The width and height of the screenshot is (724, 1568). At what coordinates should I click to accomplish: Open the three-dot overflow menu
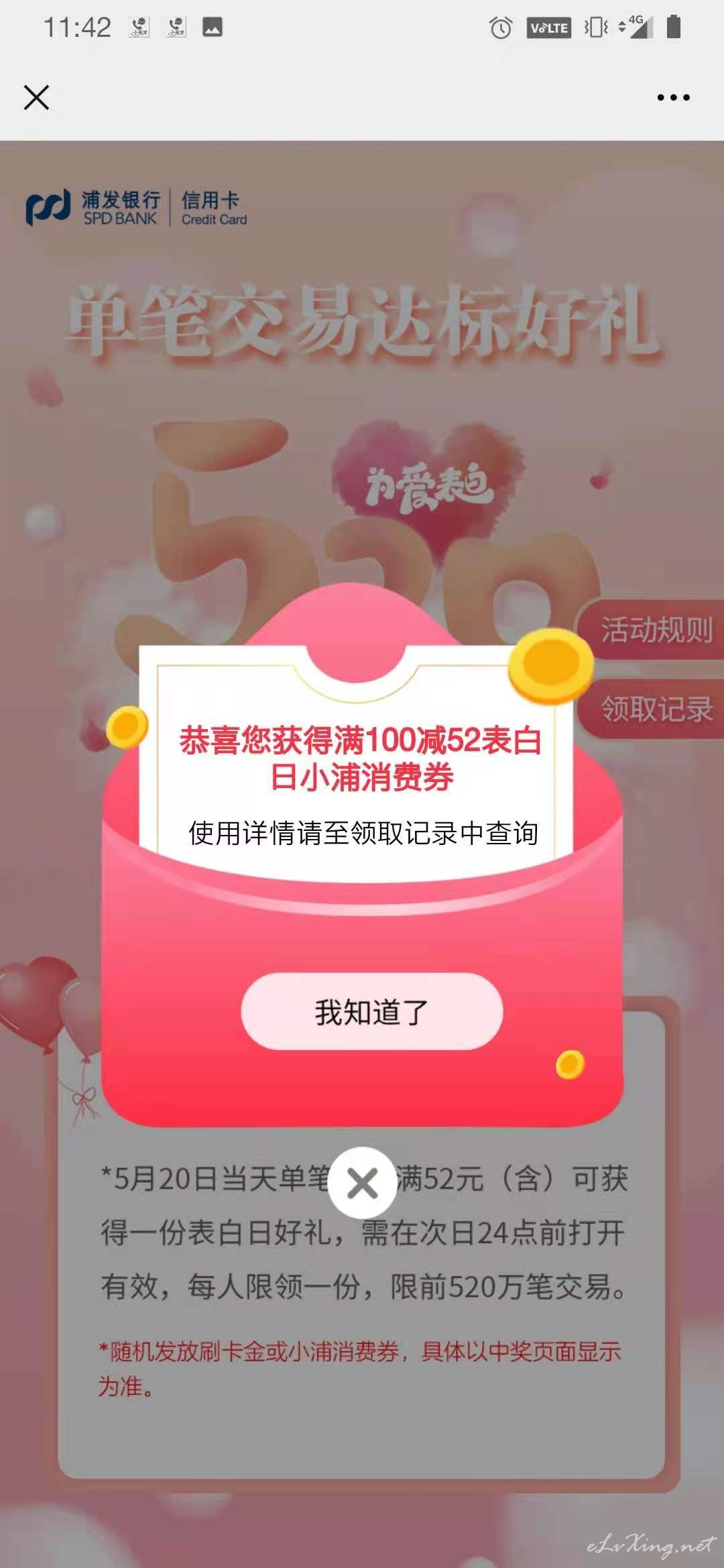pyautogui.click(x=673, y=97)
